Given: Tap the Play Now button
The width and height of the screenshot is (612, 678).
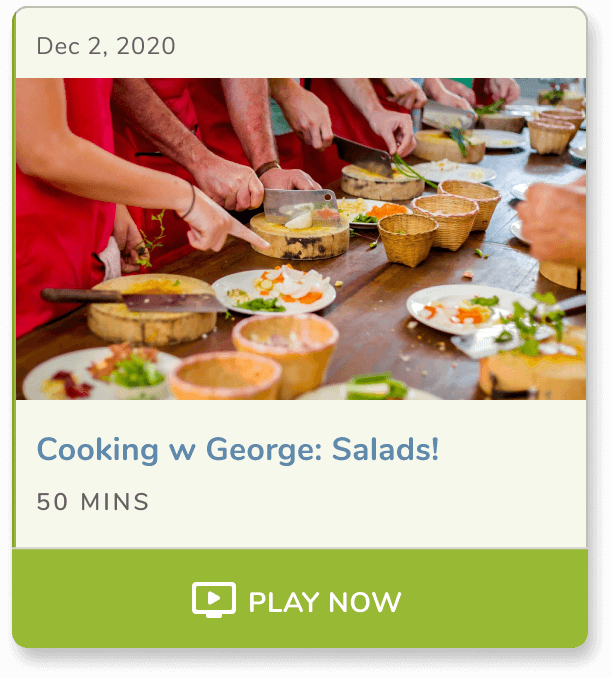Looking at the screenshot, I should pos(299,600).
